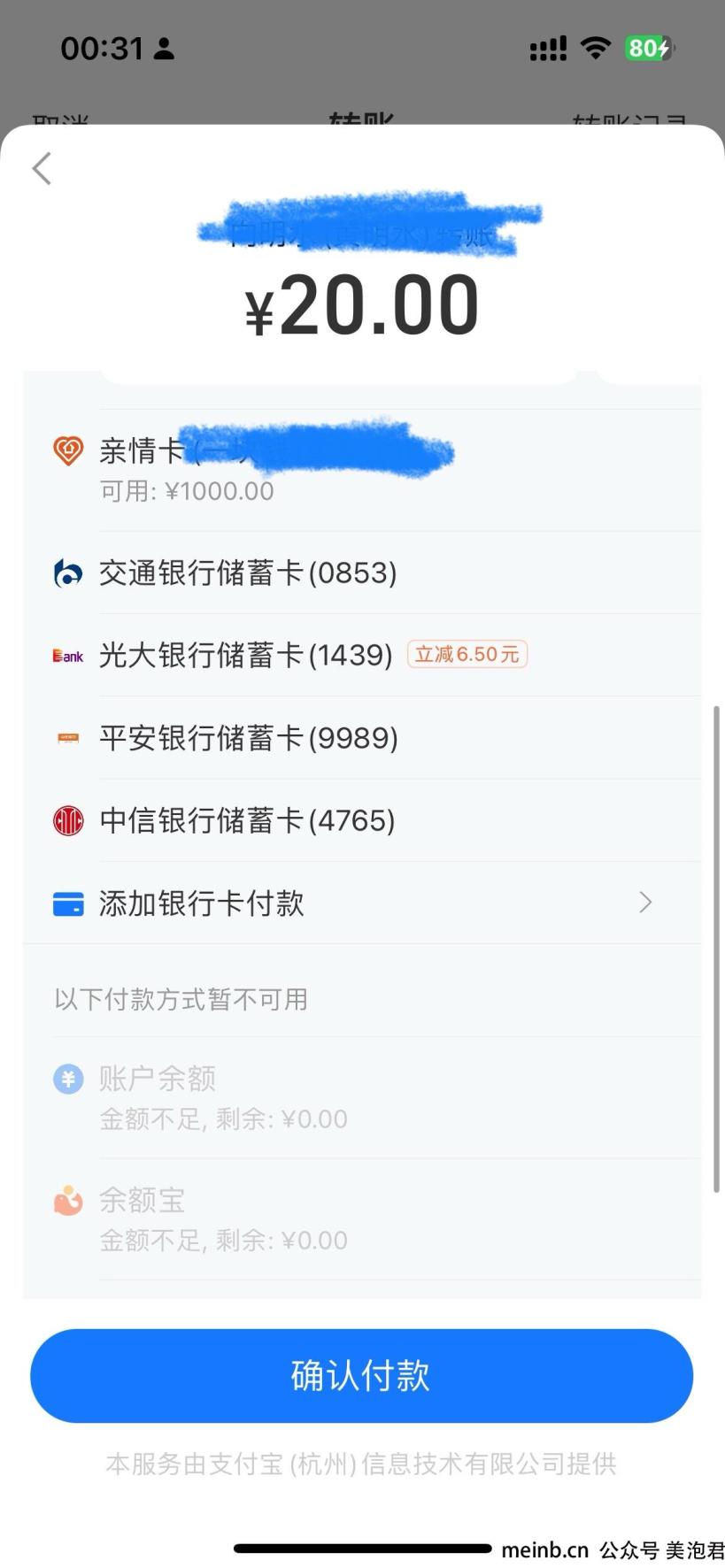Image resolution: width=725 pixels, height=1568 pixels.
Task: Open 添加银行卡付款 to add a card
Action: [x=354, y=903]
